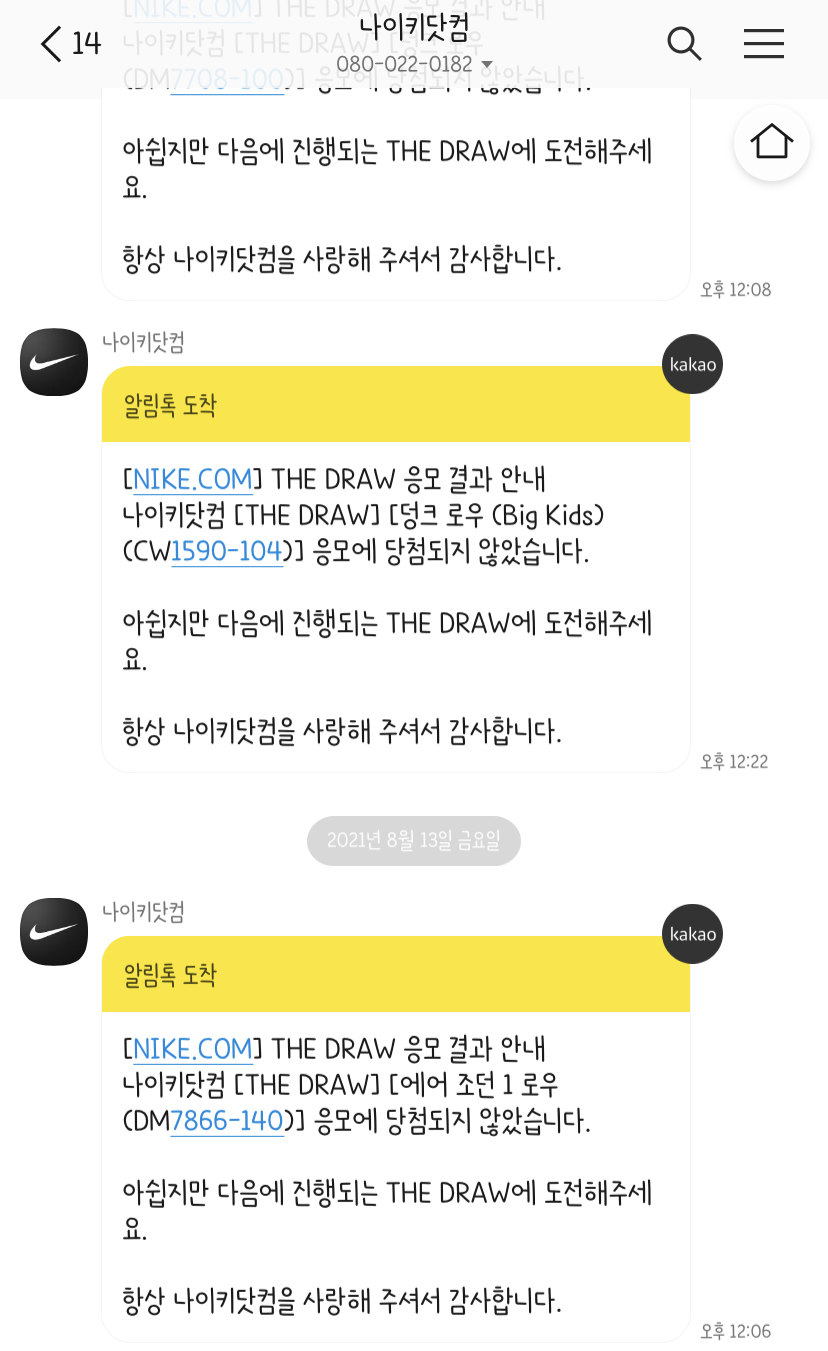Tap the 나이키닷컴 profile picture above 덩크 로우 message
This screenshot has height=1351, width=828.
(x=54, y=362)
